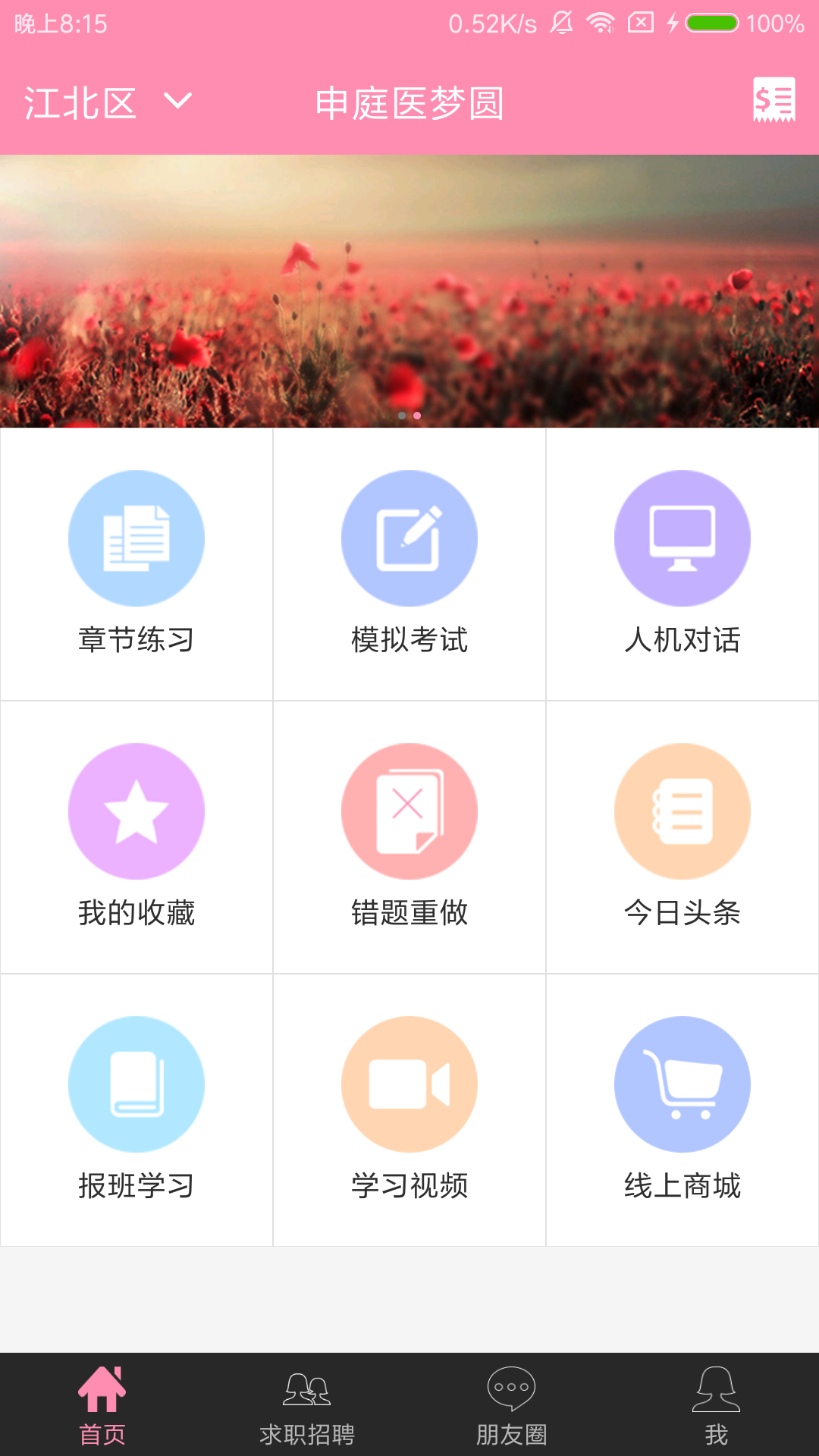Open 报班学习 class enrollment
The height and width of the screenshot is (1456, 819).
136,1109
